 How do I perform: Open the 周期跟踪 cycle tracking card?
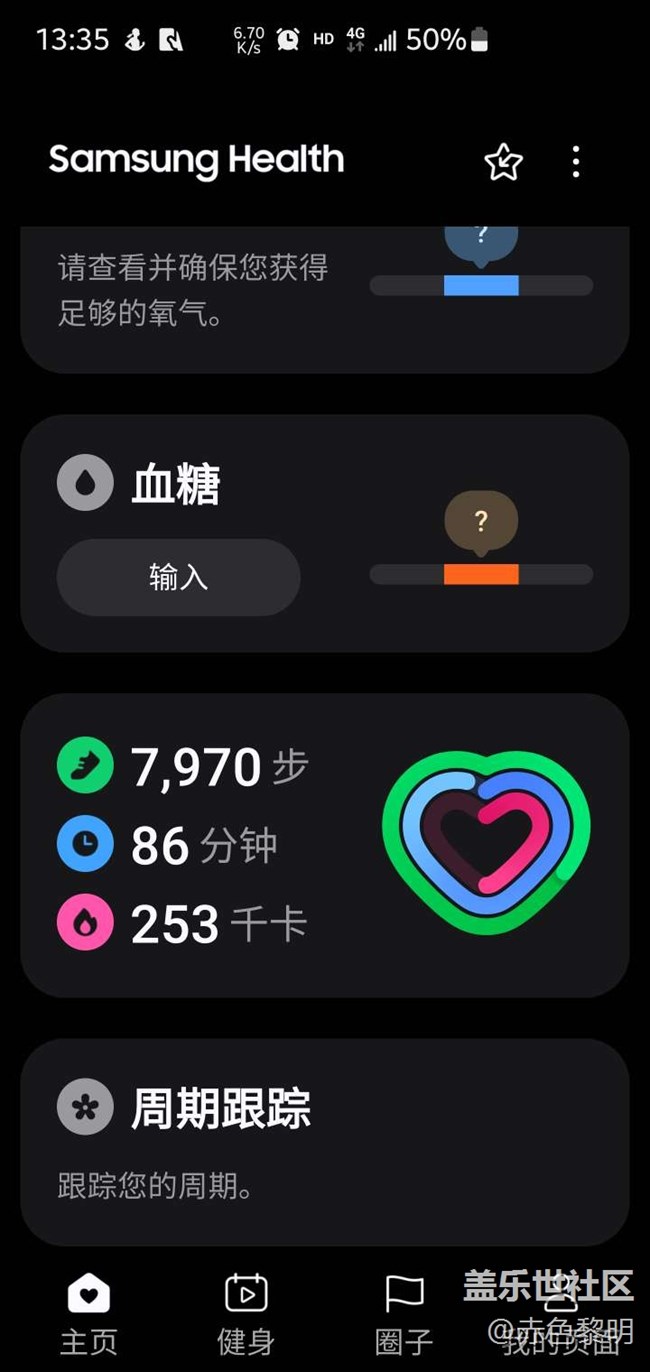click(325, 1142)
